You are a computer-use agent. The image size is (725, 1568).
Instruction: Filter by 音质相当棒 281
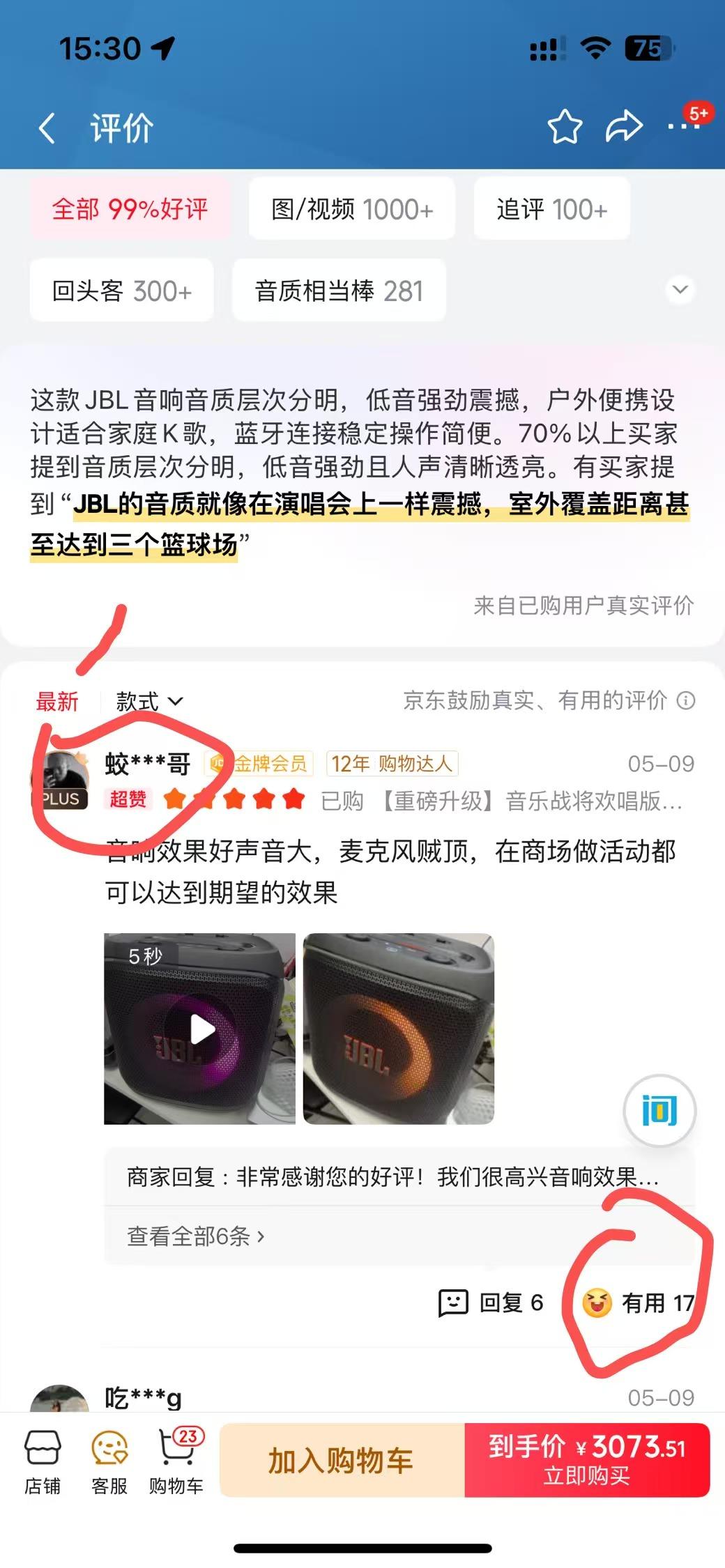pos(339,291)
